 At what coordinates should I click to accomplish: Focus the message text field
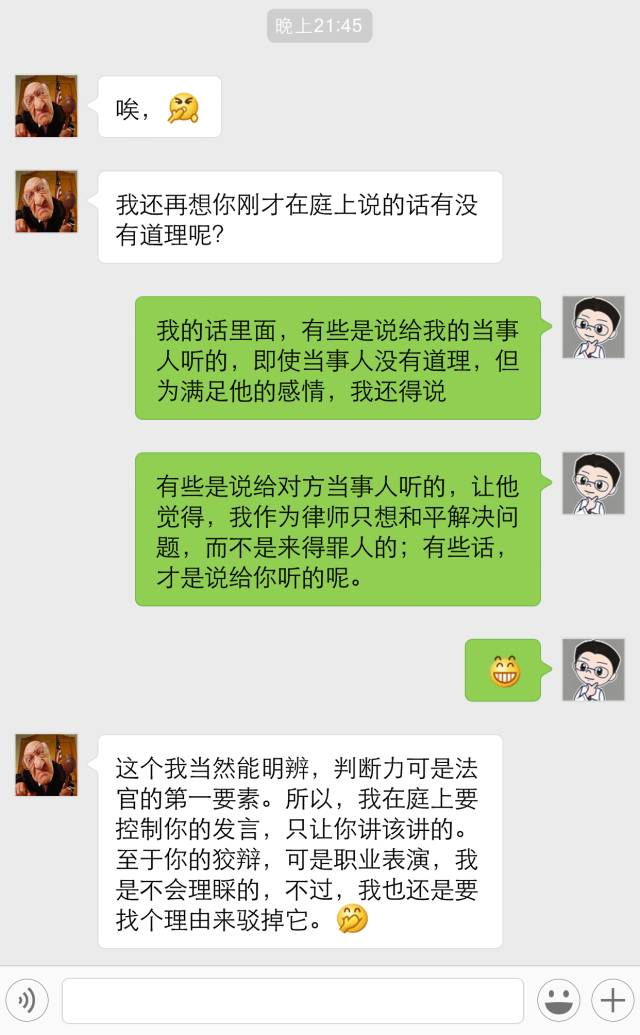(292, 1000)
